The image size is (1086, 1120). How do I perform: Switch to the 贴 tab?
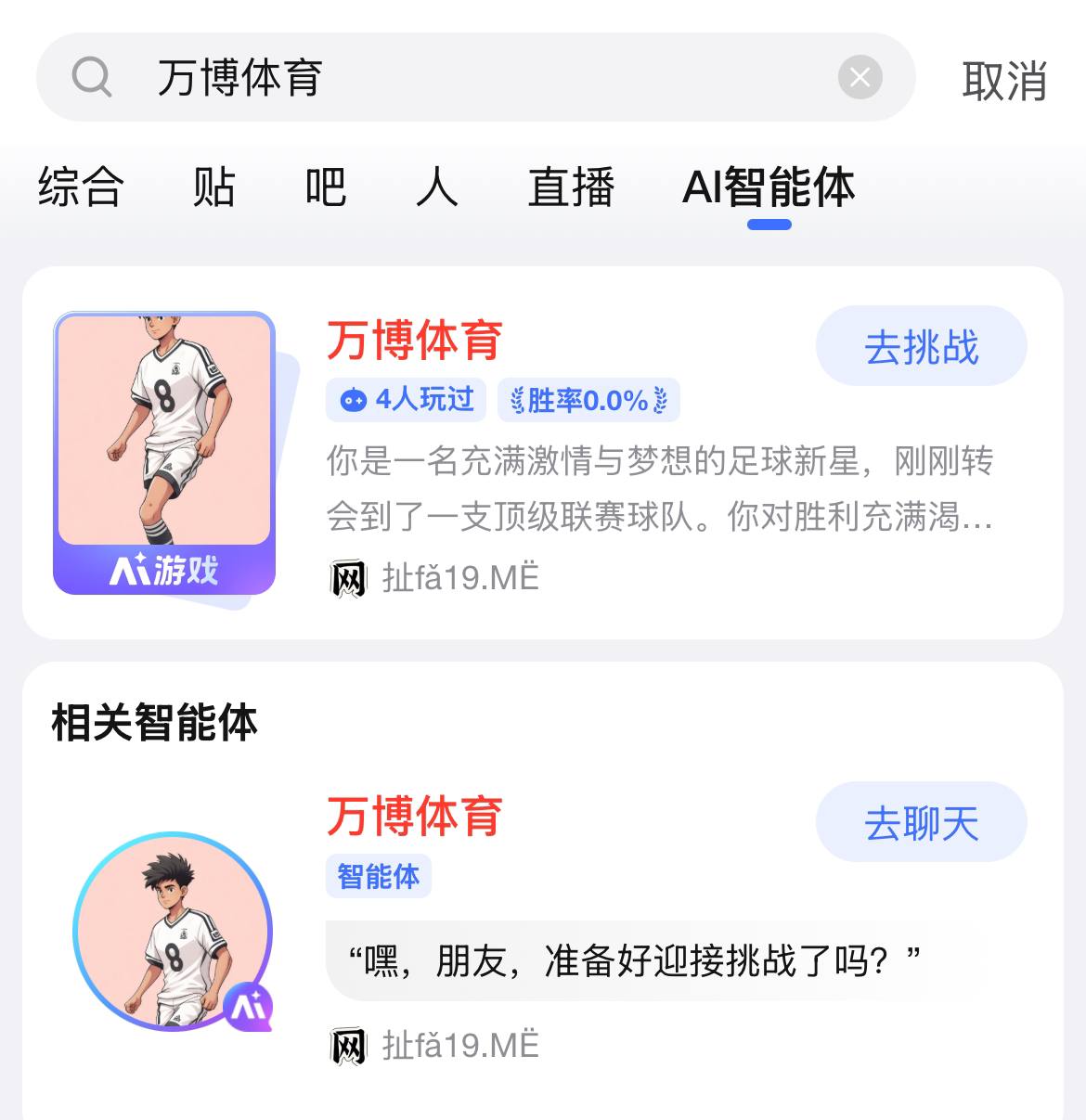click(x=213, y=187)
